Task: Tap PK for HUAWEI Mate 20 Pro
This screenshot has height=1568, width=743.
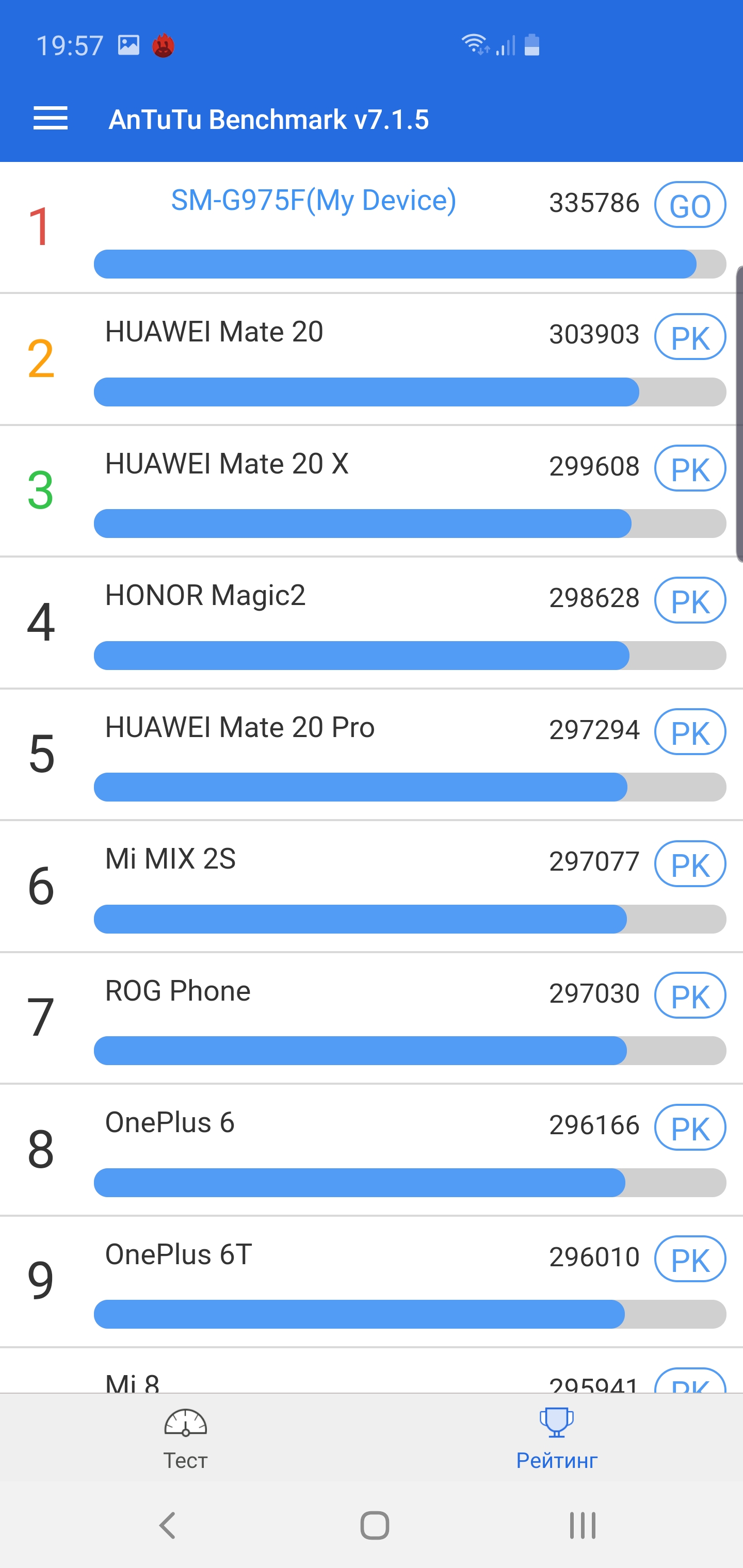Action: [x=689, y=732]
